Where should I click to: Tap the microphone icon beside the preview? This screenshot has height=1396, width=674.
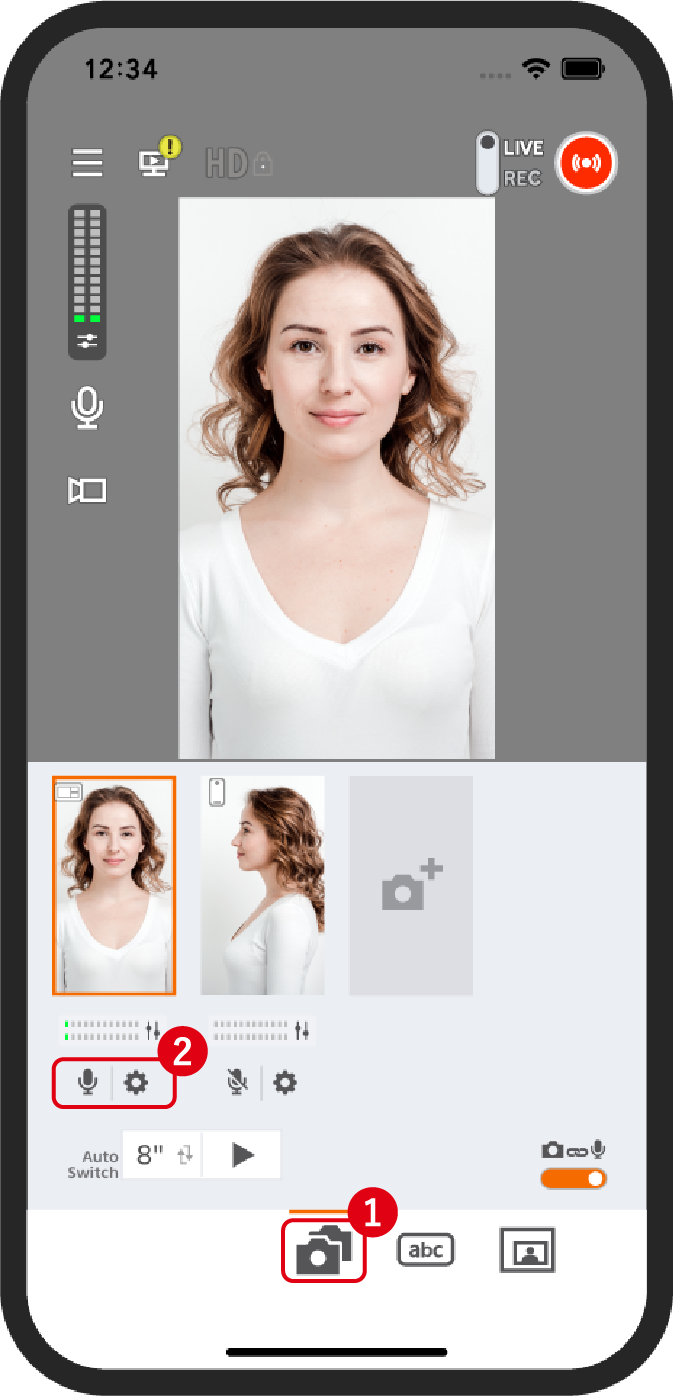pyautogui.click(x=88, y=408)
